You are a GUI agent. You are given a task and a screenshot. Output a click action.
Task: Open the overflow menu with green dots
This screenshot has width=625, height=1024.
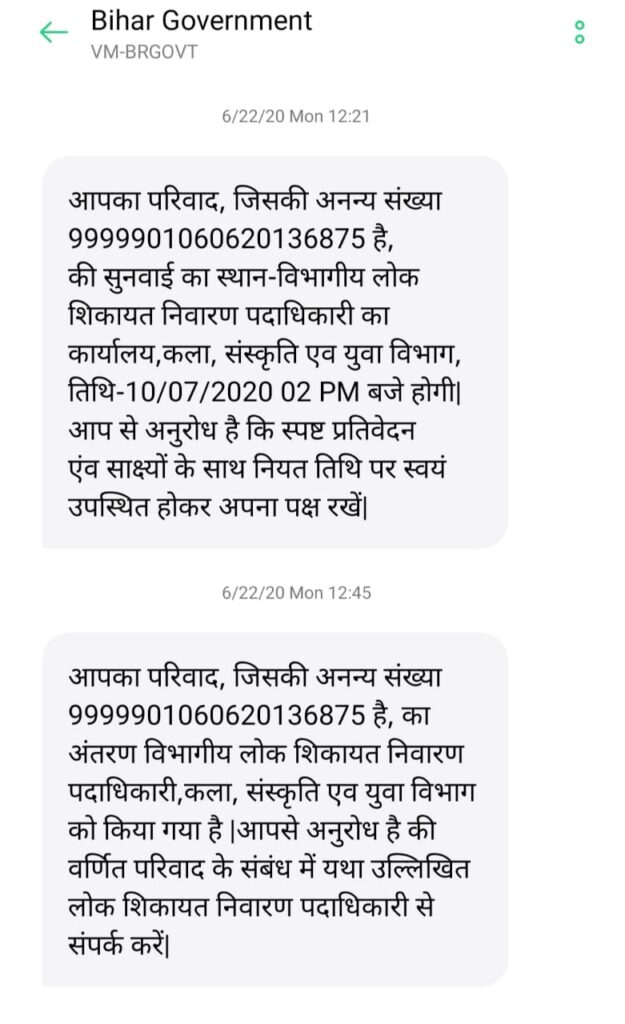[x=579, y=32]
